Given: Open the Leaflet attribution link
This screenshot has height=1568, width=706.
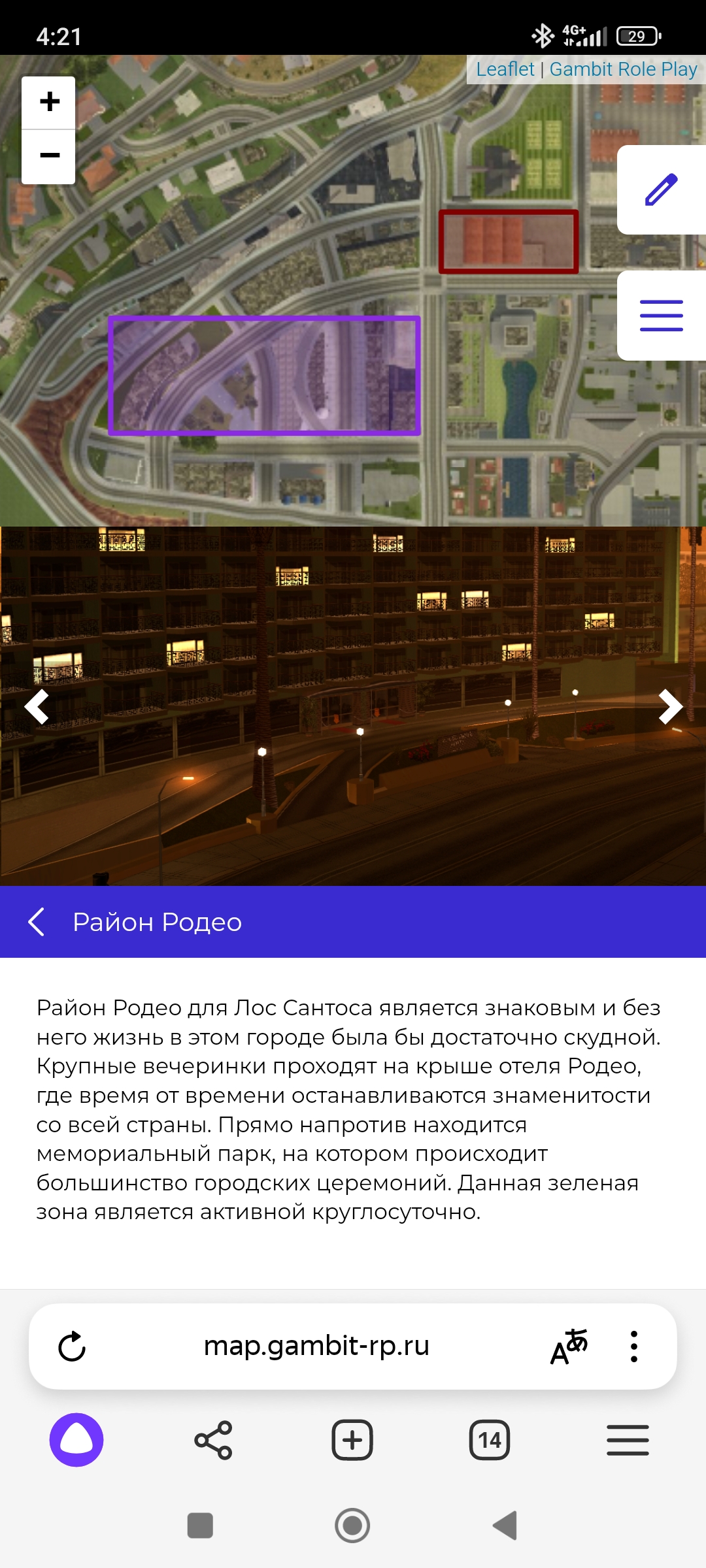Looking at the screenshot, I should pyautogui.click(x=505, y=69).
